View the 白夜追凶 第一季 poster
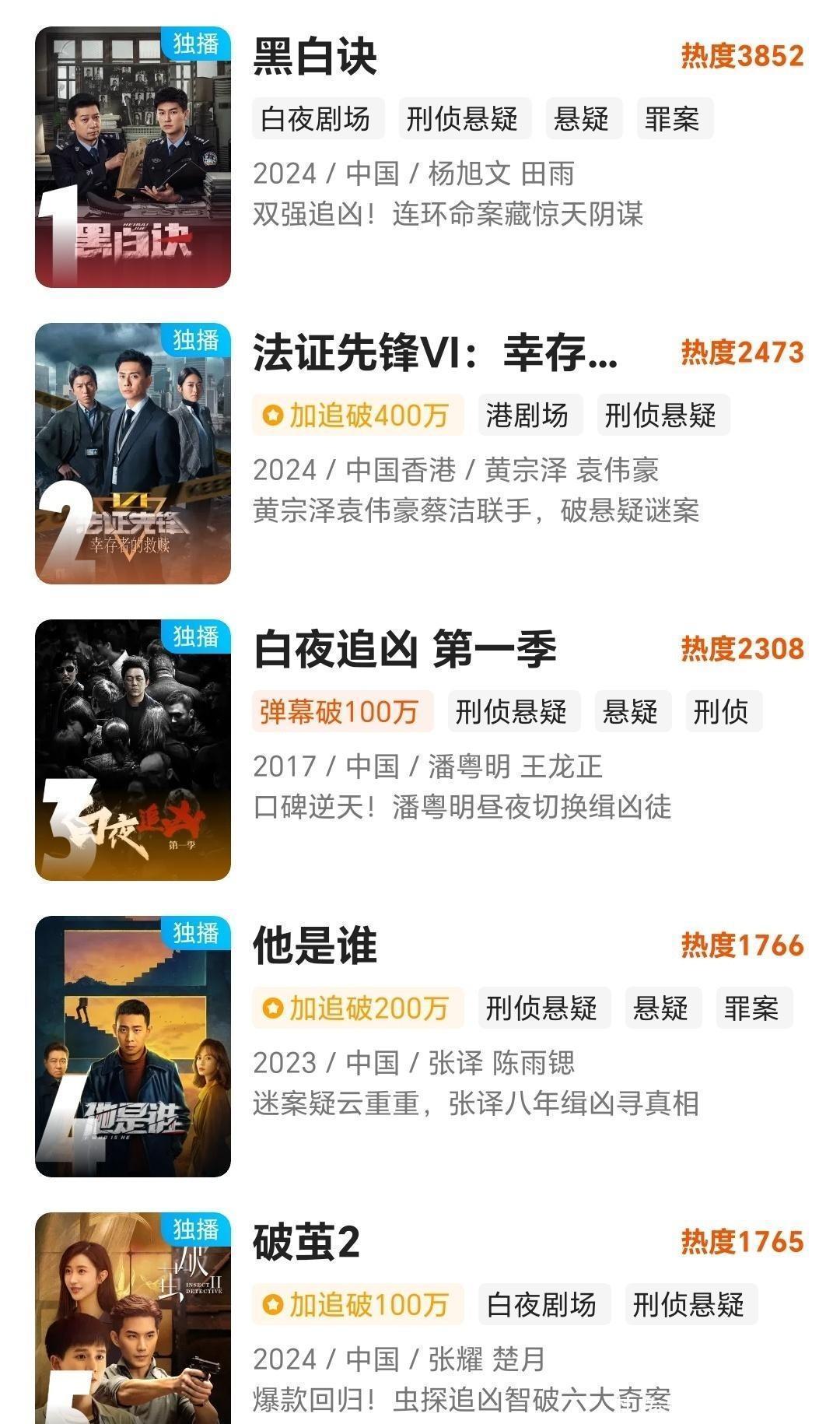Screen dimensions: 840x1424 (133, 750)
